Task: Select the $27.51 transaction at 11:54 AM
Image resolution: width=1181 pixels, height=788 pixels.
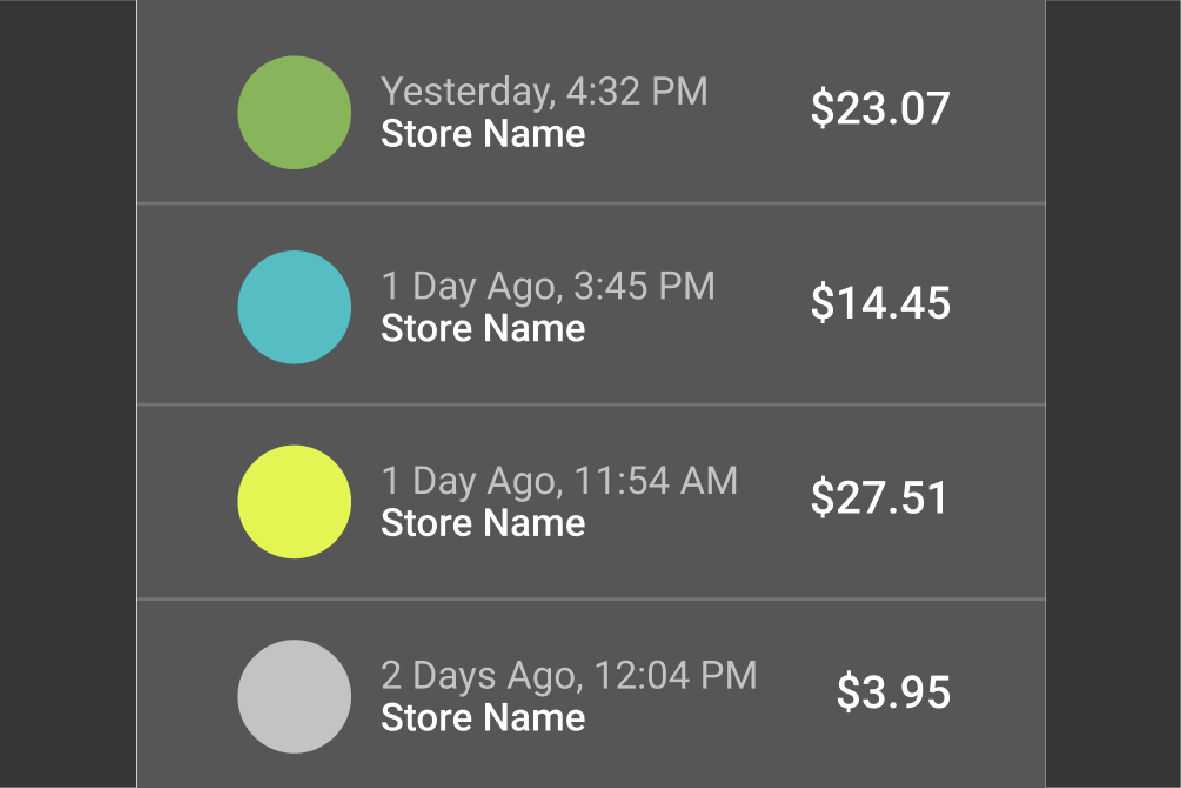Action: (590, 501)
